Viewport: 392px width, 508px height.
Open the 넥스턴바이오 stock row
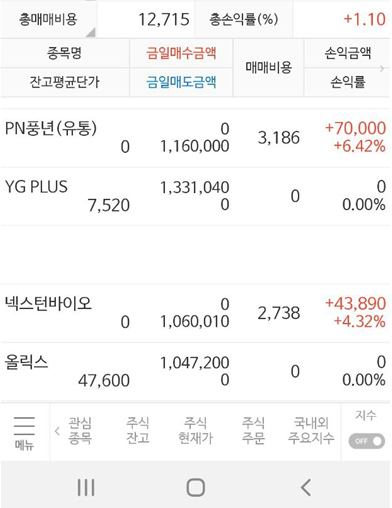195,313
